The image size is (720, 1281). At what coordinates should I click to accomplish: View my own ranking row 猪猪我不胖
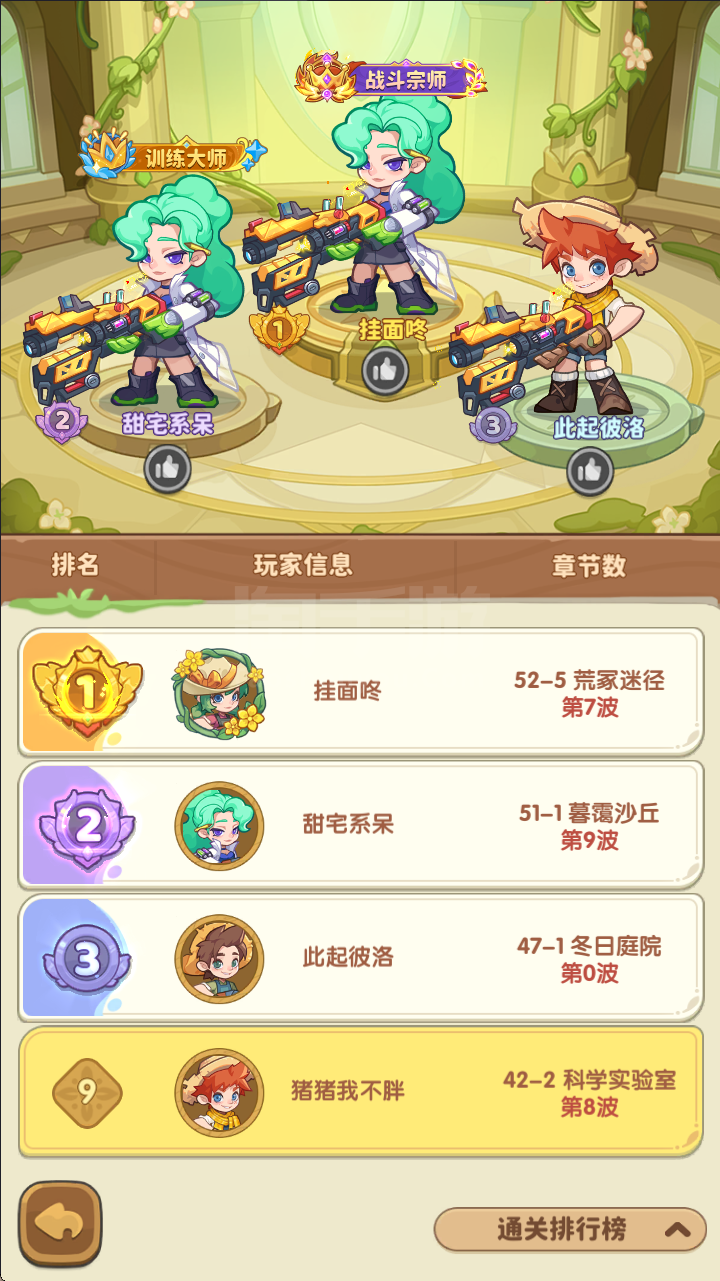tap(360, 1090)
